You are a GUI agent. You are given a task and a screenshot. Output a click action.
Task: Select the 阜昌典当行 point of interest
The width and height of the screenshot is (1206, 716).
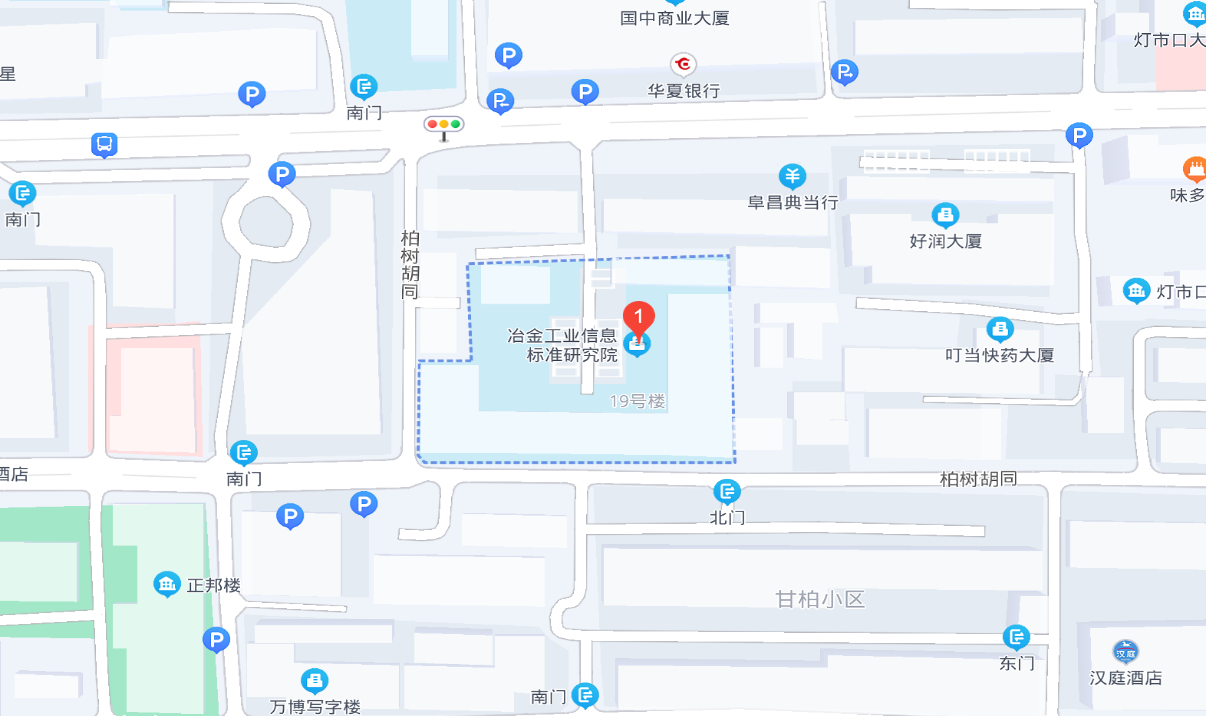coord(793,178)
